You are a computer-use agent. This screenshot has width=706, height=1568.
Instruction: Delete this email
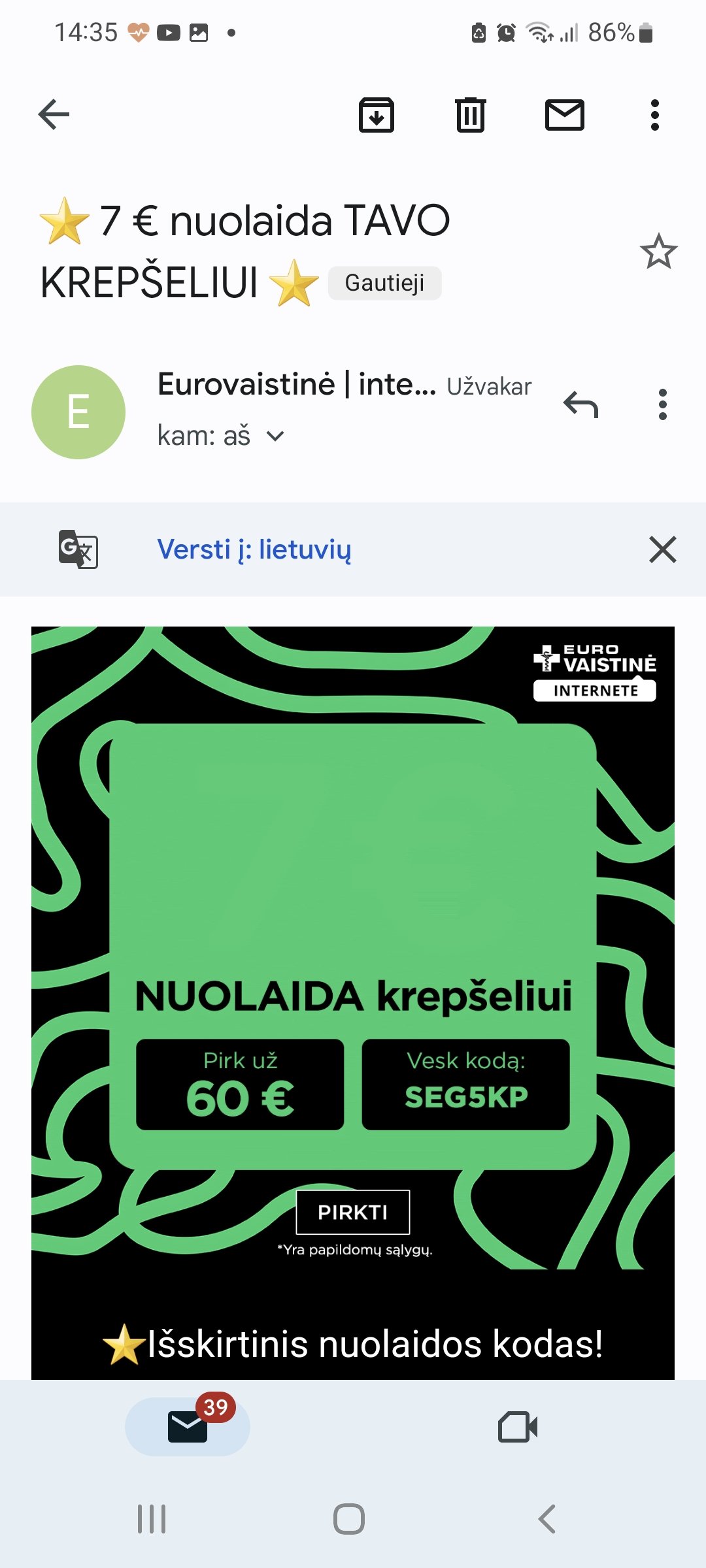click(470, 115)
